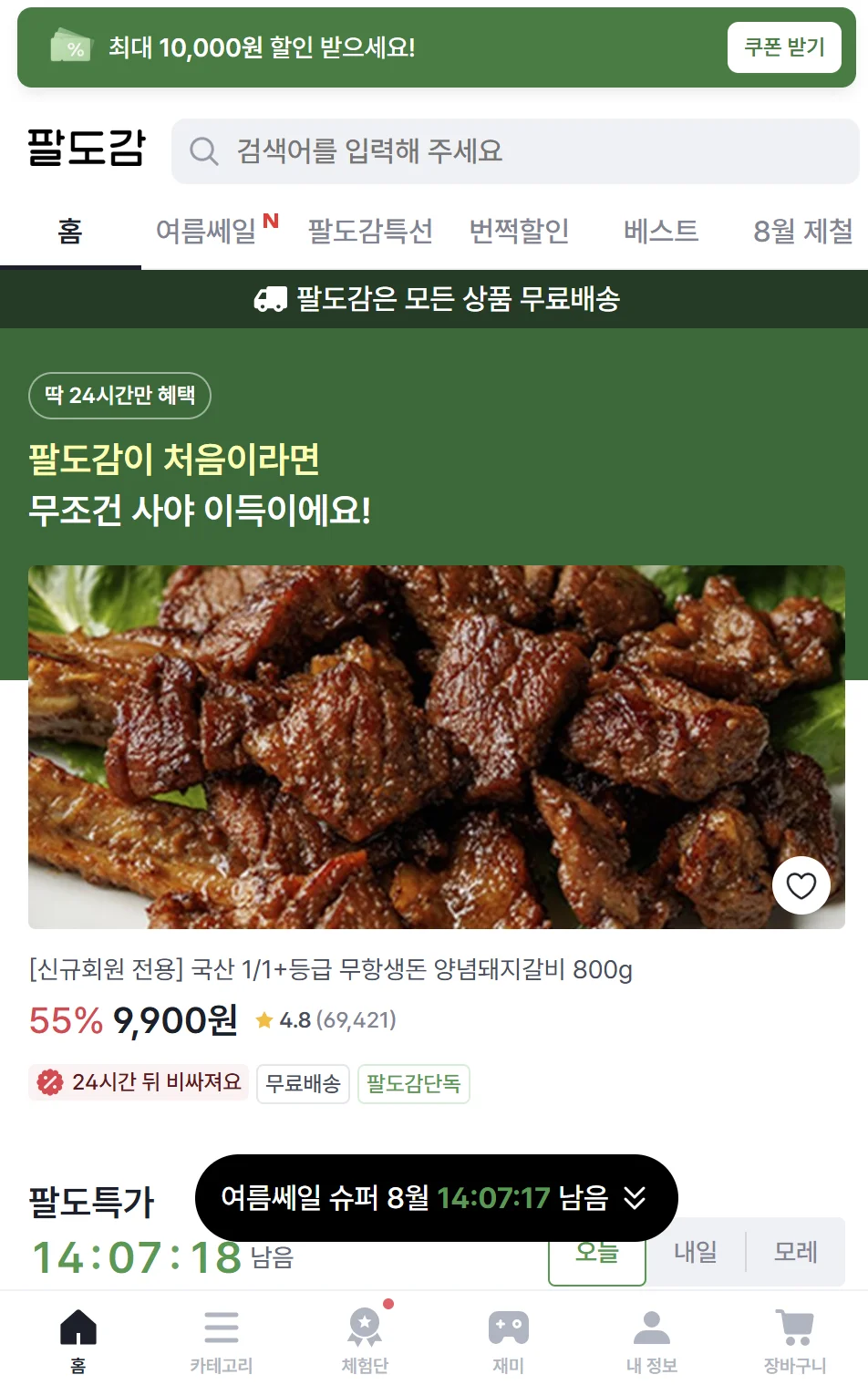Screen dimensions: 868x1385
Task: Switch to the 체험단 bottom tab
Action: coord(365,1340)
